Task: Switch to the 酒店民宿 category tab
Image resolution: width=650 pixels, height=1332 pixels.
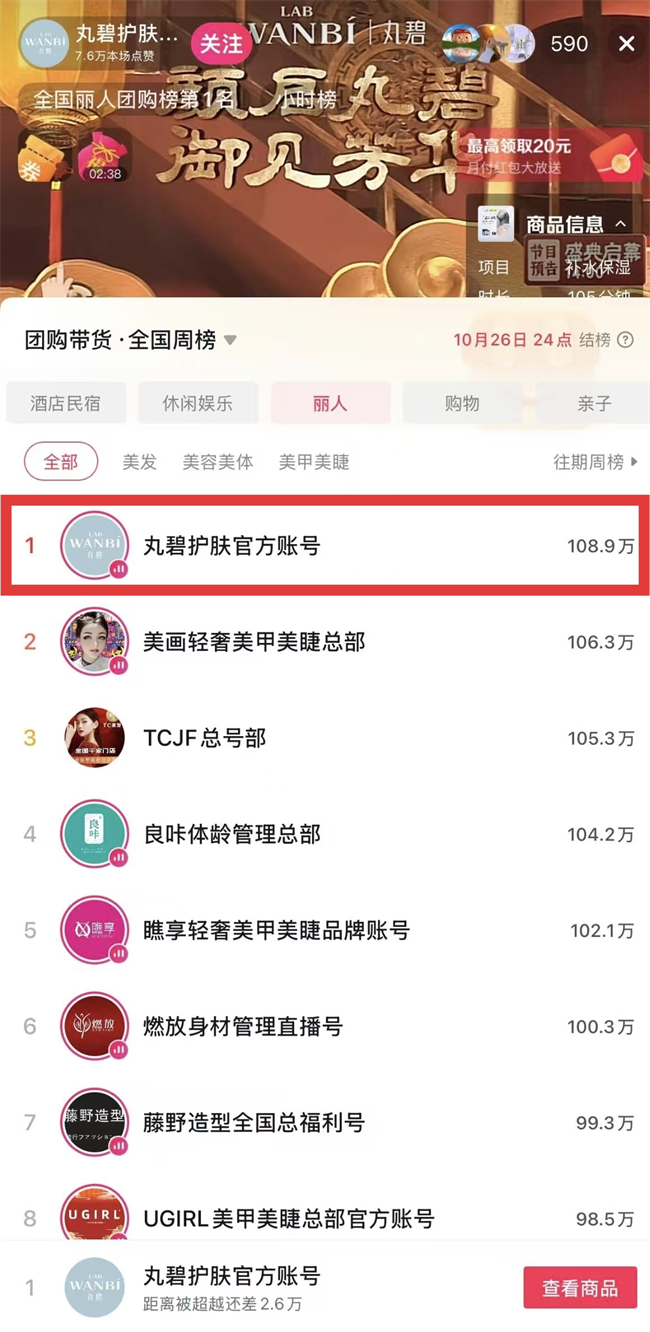Action: click(x=65, y=403)
